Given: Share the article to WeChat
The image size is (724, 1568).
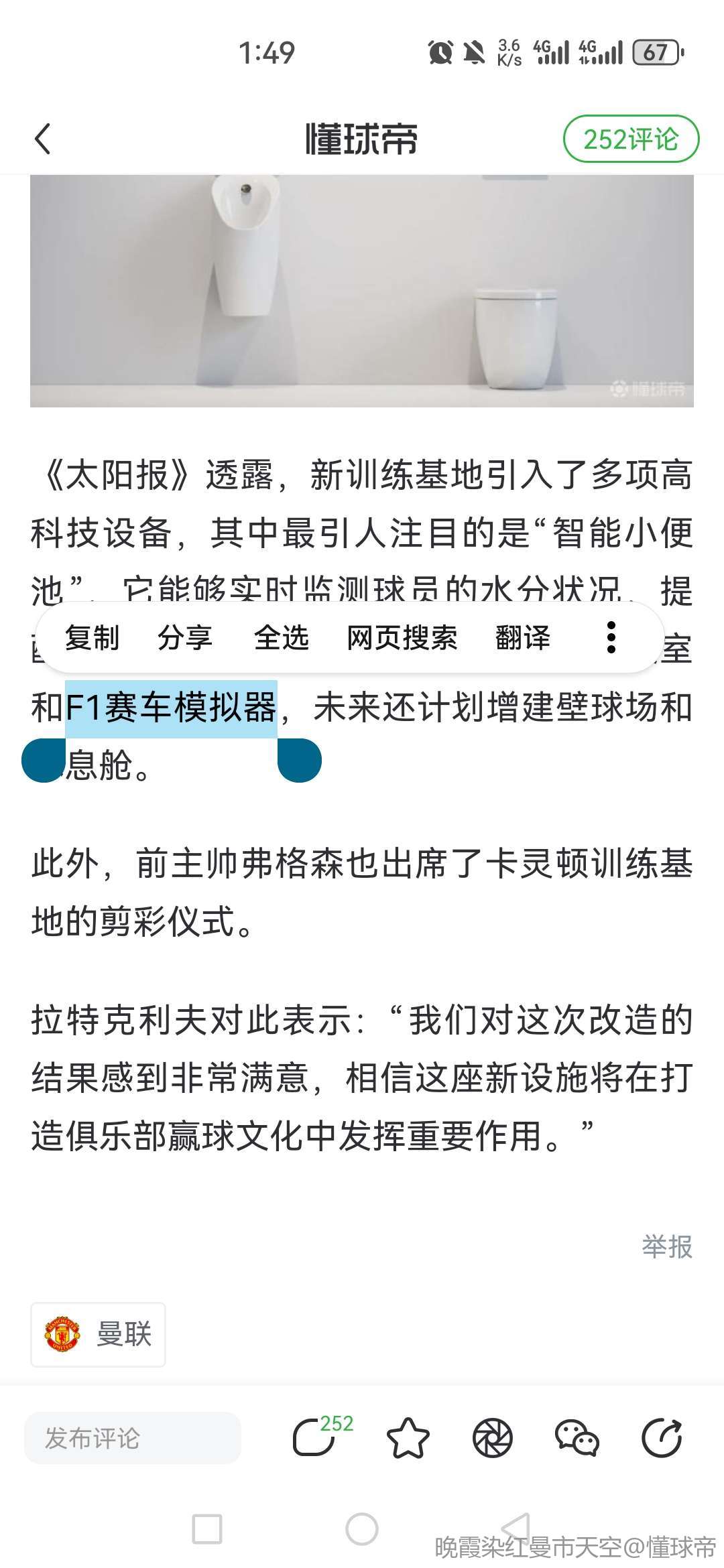Looking at the screenshot, I should coord(577,1438).
